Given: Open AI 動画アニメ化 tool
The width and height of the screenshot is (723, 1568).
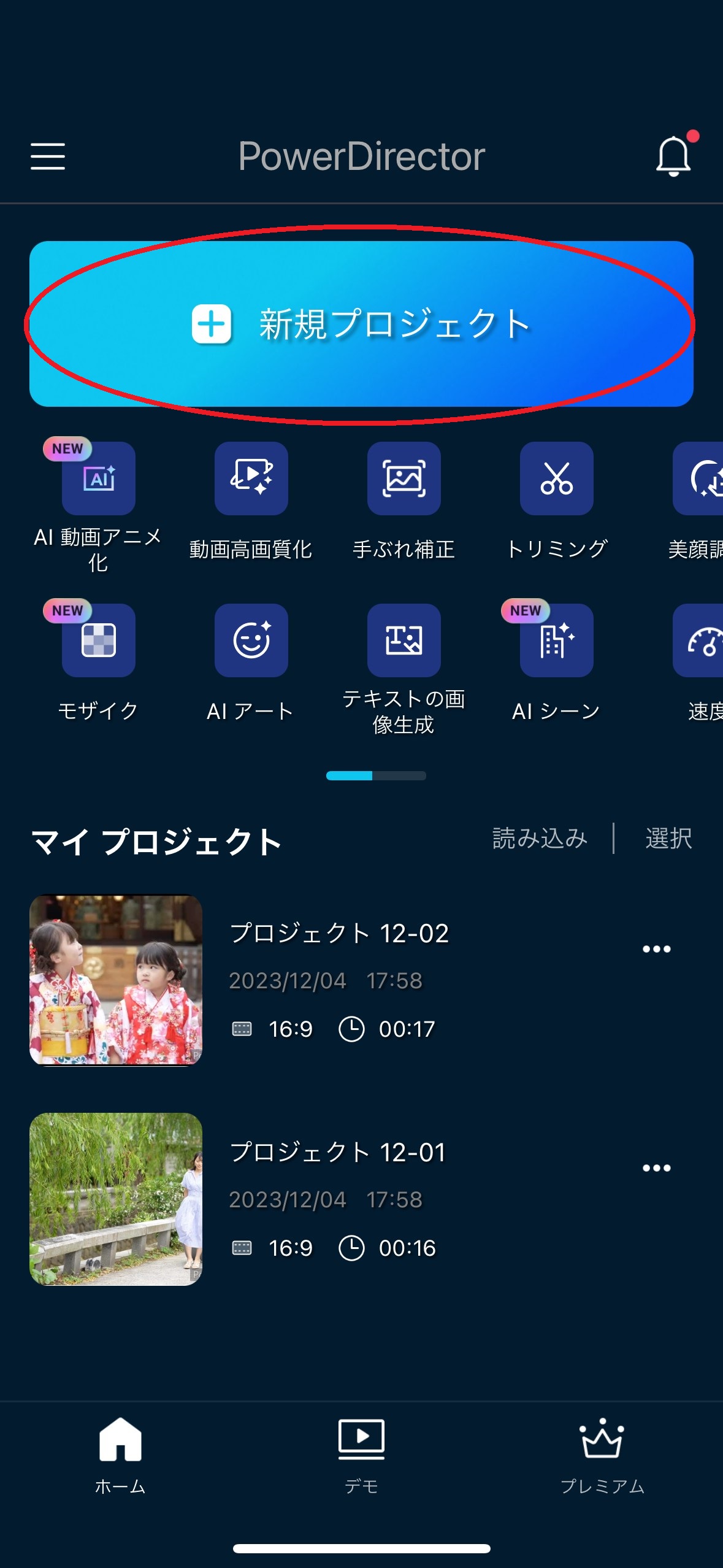Looking at the screenshot, I should click(98, 479).
